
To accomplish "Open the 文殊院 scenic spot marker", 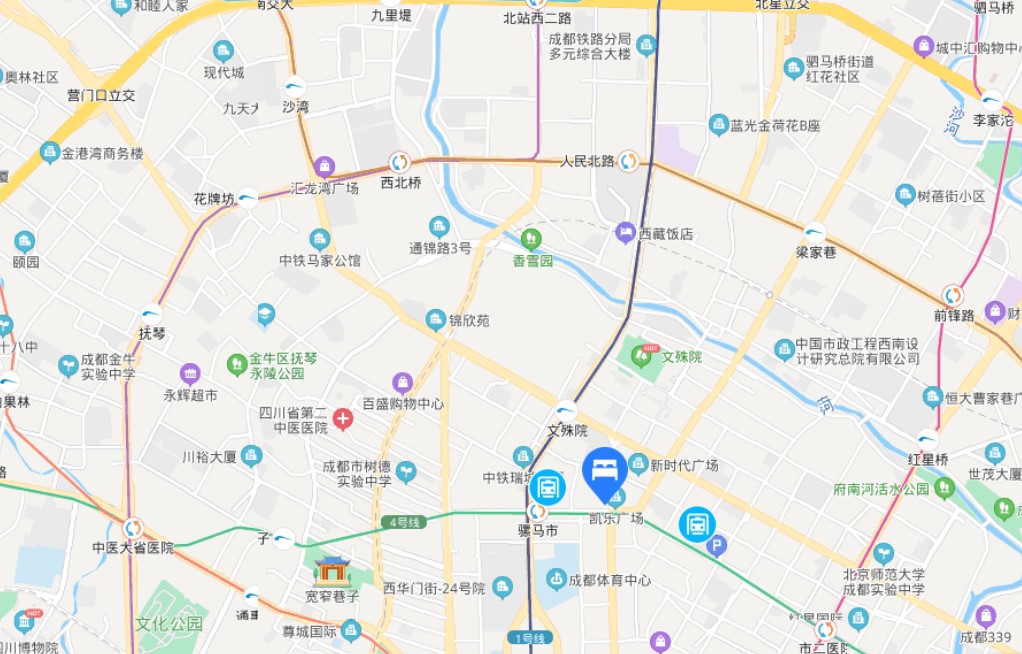I will click(643, 356).
